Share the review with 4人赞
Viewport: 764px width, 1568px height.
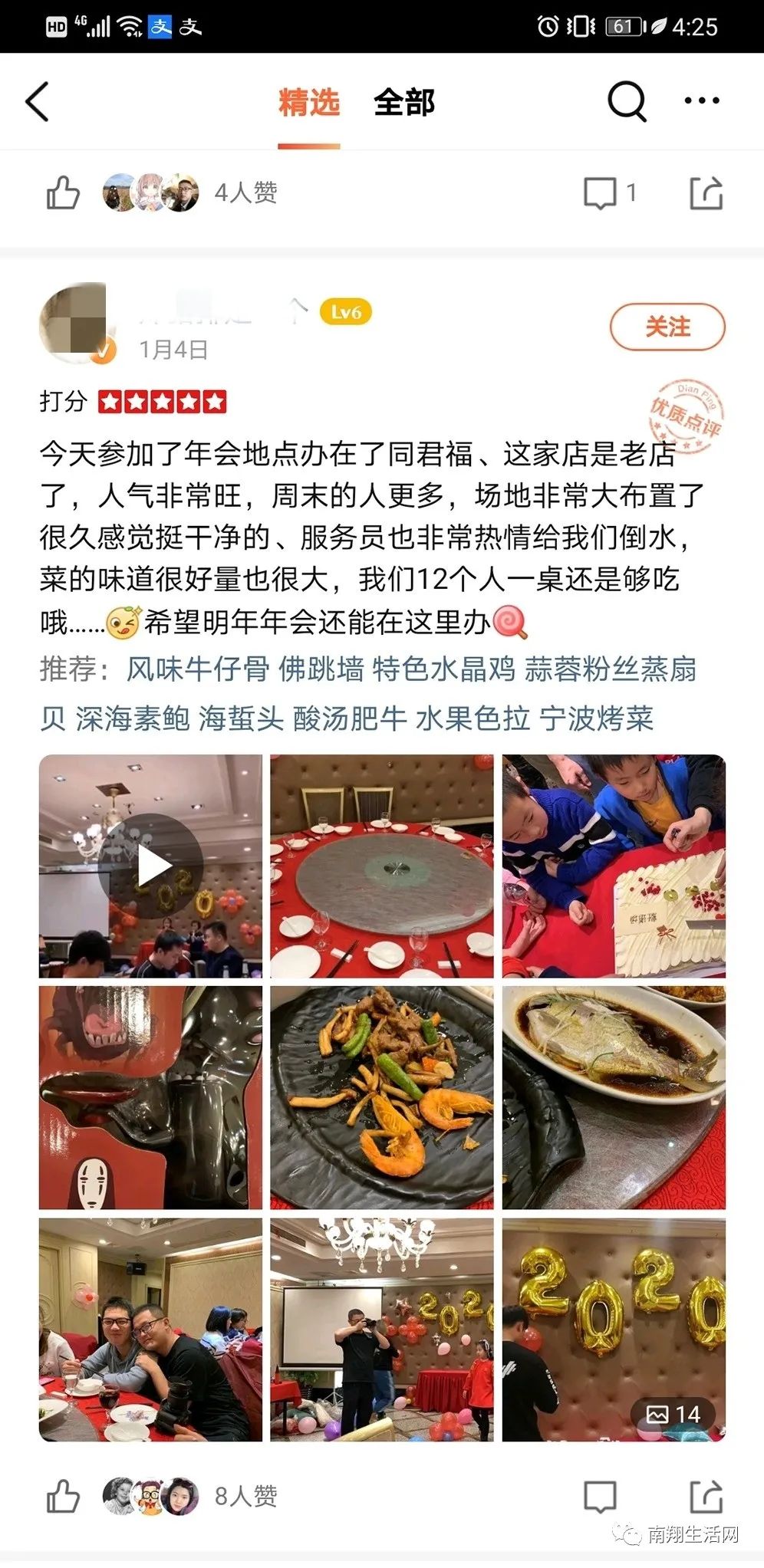tap(706, 192)
